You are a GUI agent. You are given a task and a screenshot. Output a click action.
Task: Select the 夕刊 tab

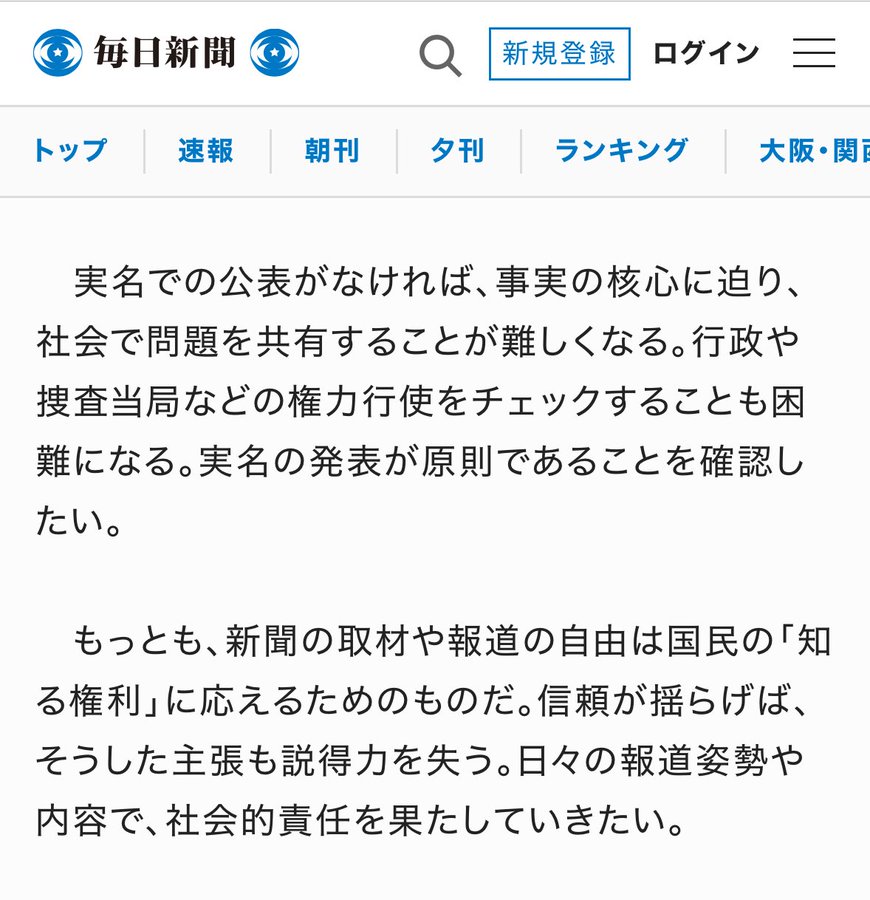[457, 151]
